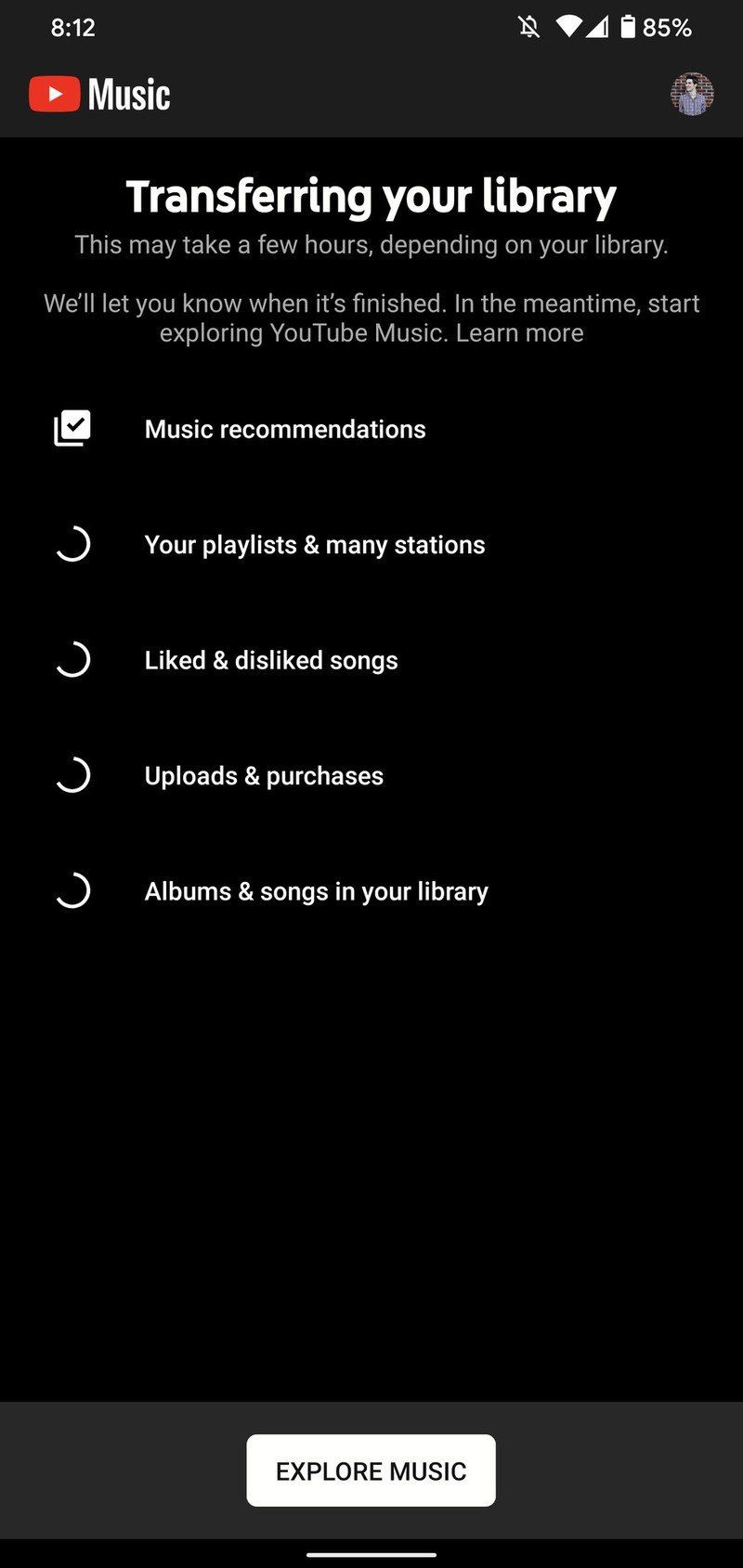Select the "Albums & songs in your library" row

click(x=316, y=892)
